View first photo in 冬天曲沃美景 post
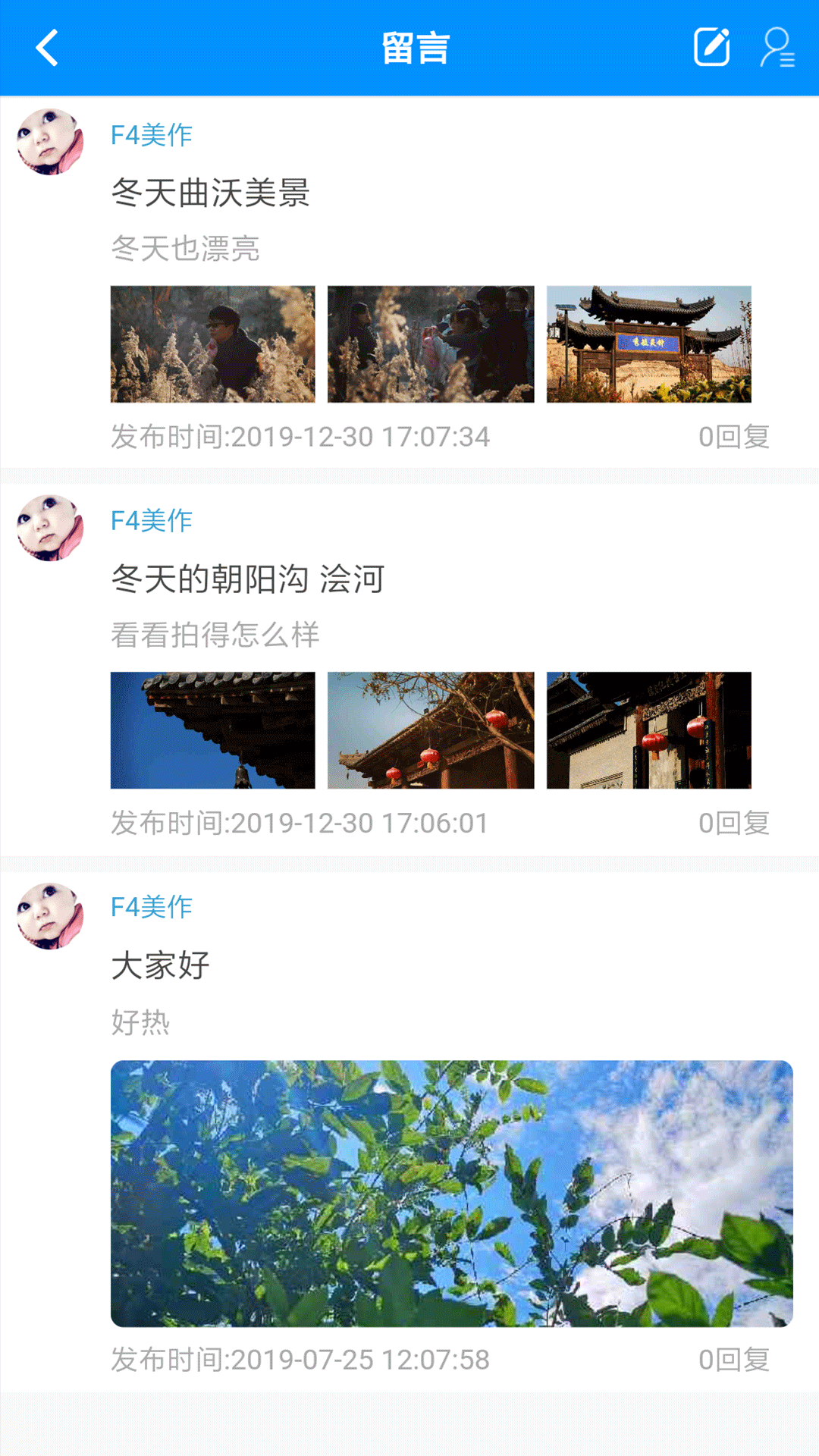Screen dimensions: 819x1456 pos(212,344)
